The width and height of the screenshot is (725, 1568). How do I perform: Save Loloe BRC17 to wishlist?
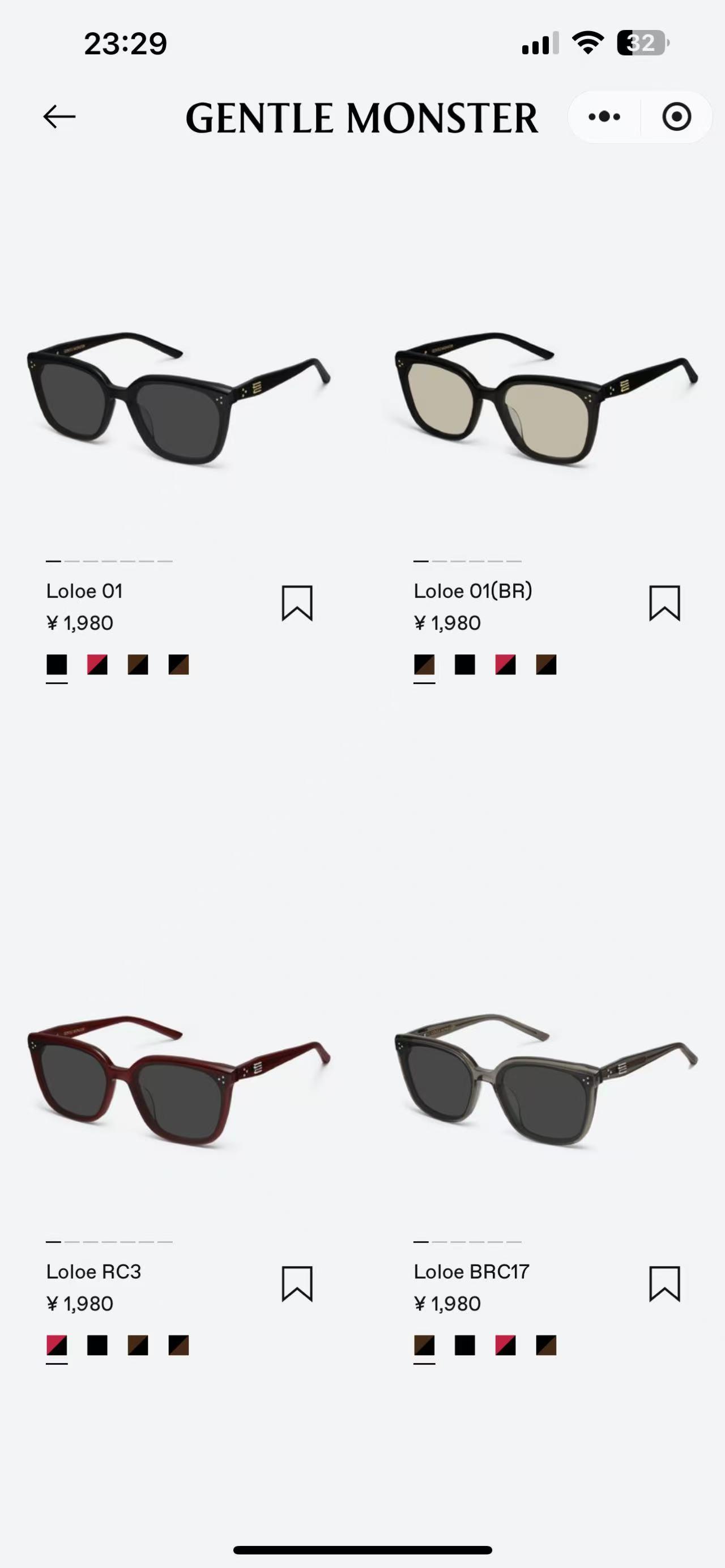pyautogui.click(x=664, y=1284)
